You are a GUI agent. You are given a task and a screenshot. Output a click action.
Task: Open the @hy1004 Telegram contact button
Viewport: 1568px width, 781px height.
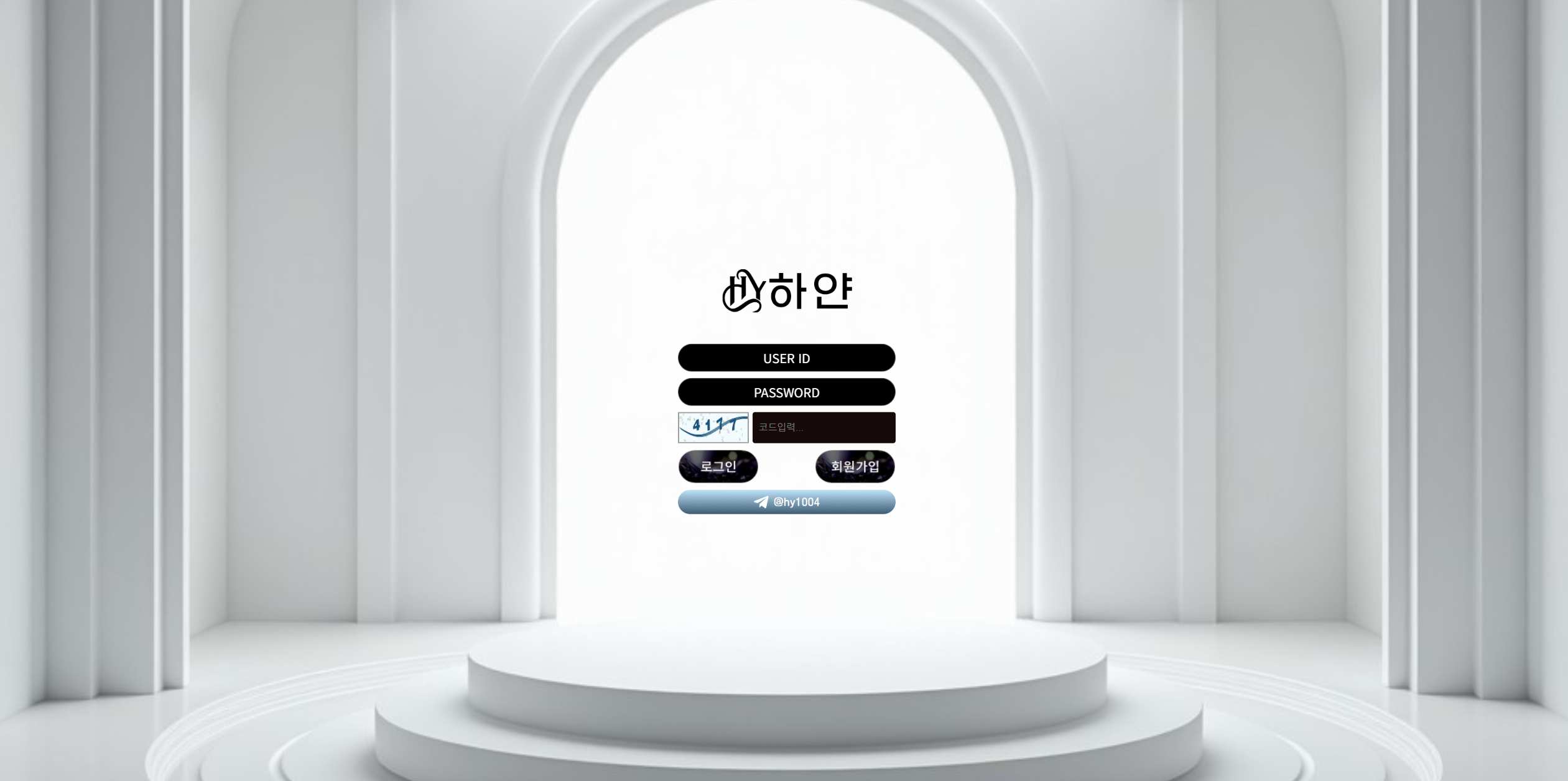tap(786, 502)
